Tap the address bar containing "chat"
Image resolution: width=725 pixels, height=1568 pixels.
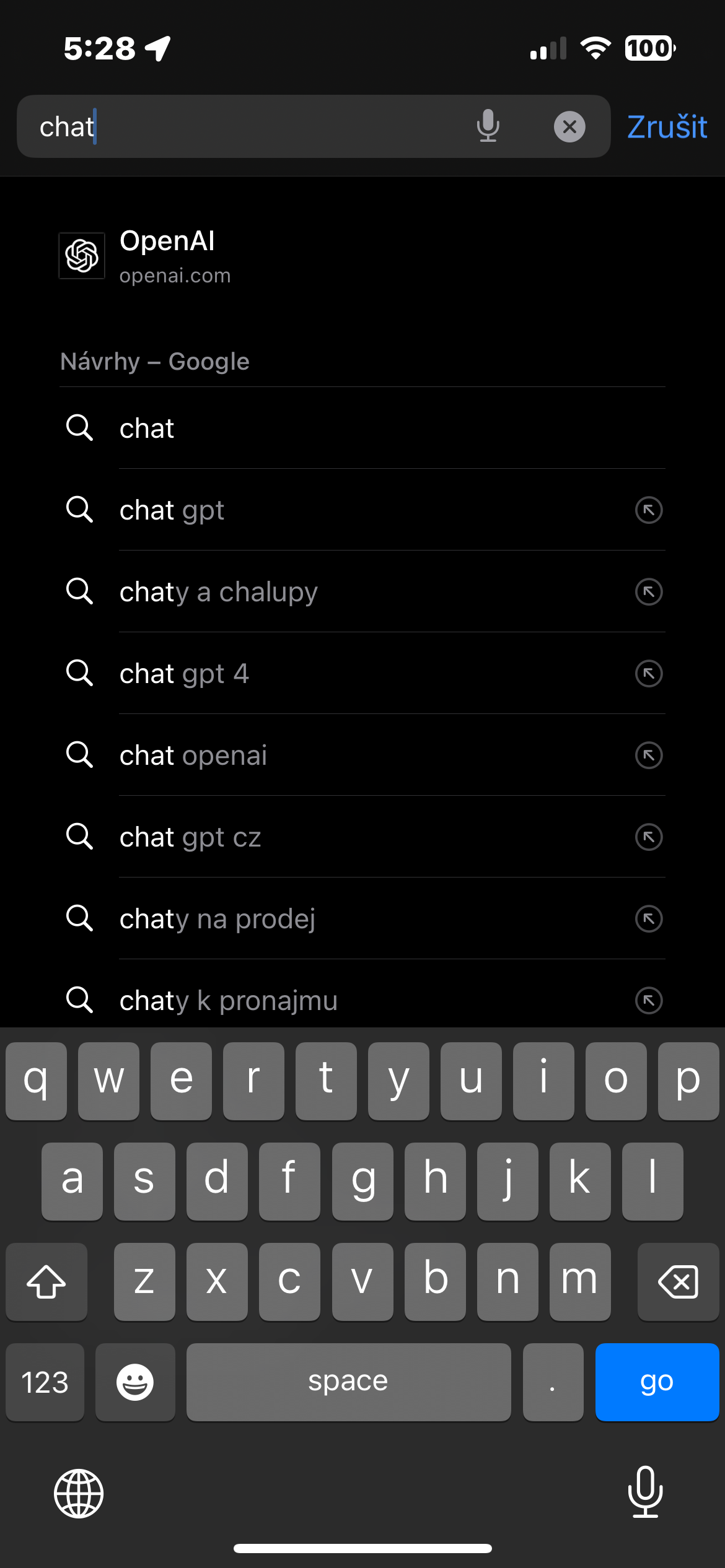pos(248,127)
